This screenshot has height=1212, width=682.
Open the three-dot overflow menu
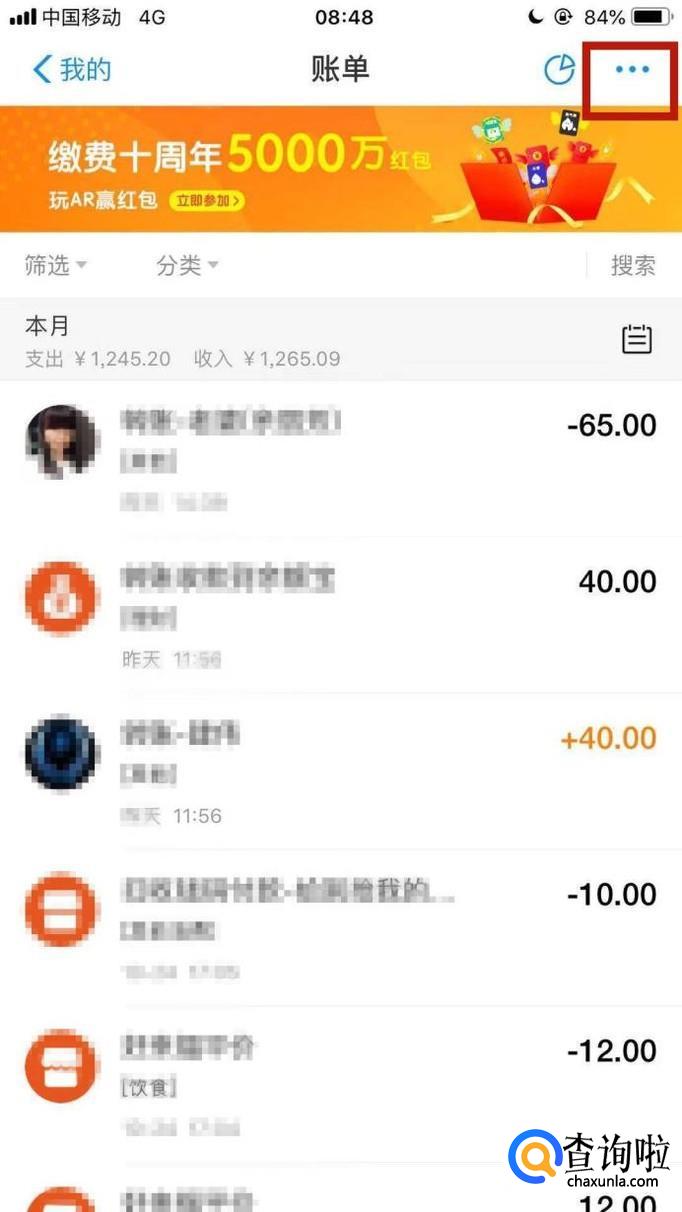coord(632,70)
